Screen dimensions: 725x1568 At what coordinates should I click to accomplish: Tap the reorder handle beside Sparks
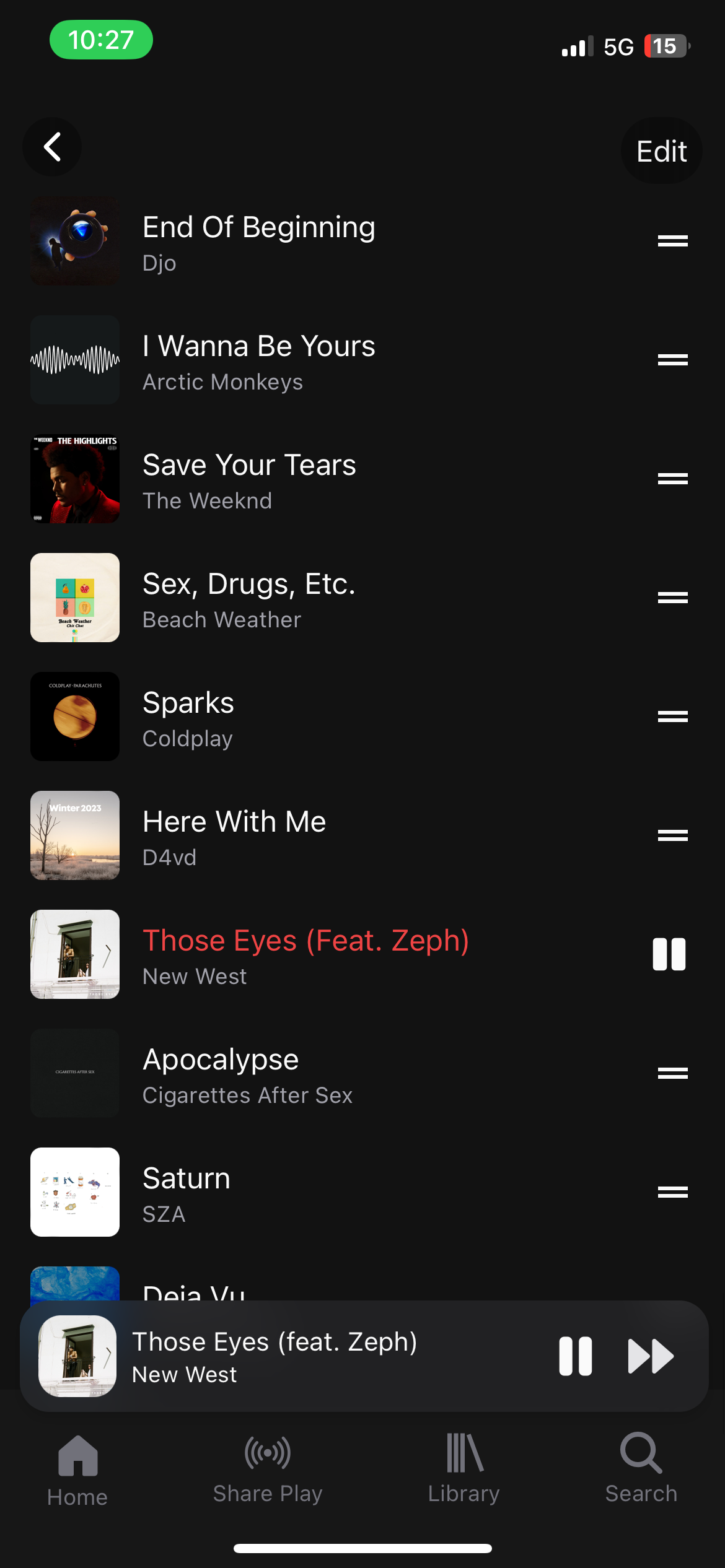pyautogui.click(x=672, y=716)
